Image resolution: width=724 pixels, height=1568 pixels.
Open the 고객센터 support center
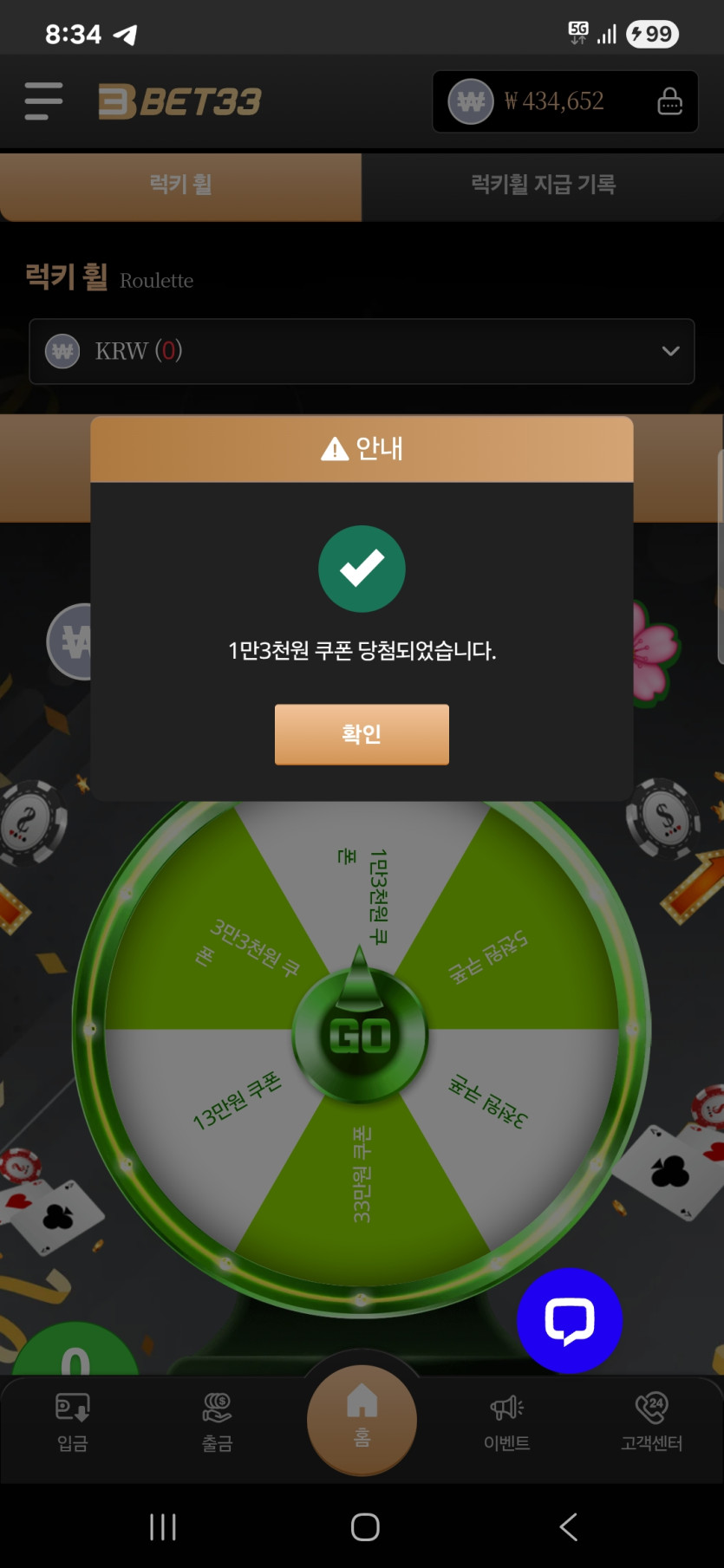click(651, 1422)
